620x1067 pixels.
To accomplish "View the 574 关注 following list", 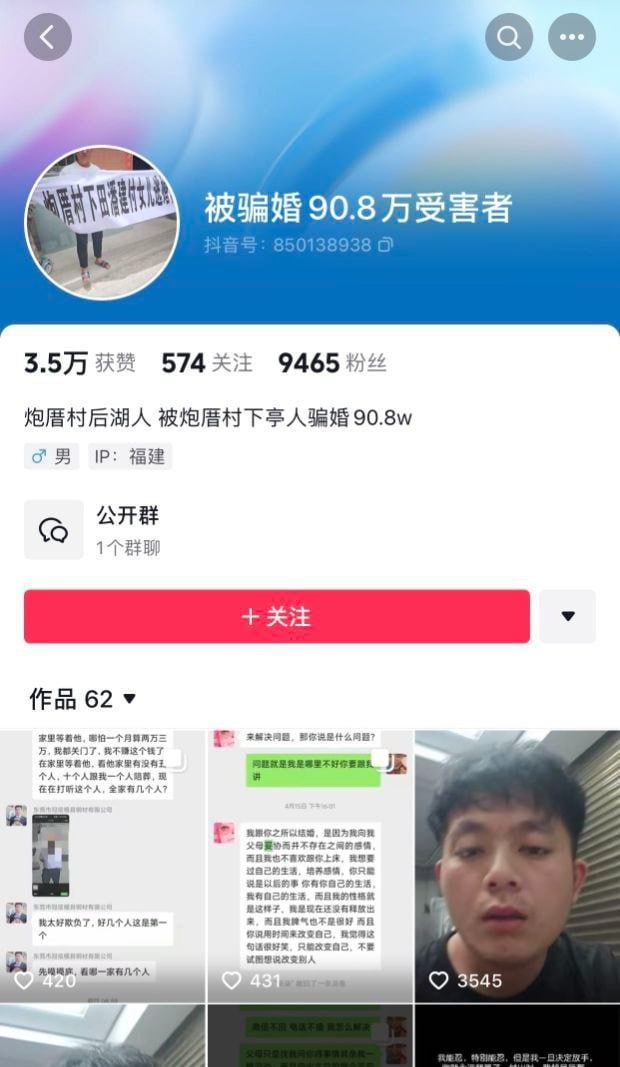I will point(207,363).
